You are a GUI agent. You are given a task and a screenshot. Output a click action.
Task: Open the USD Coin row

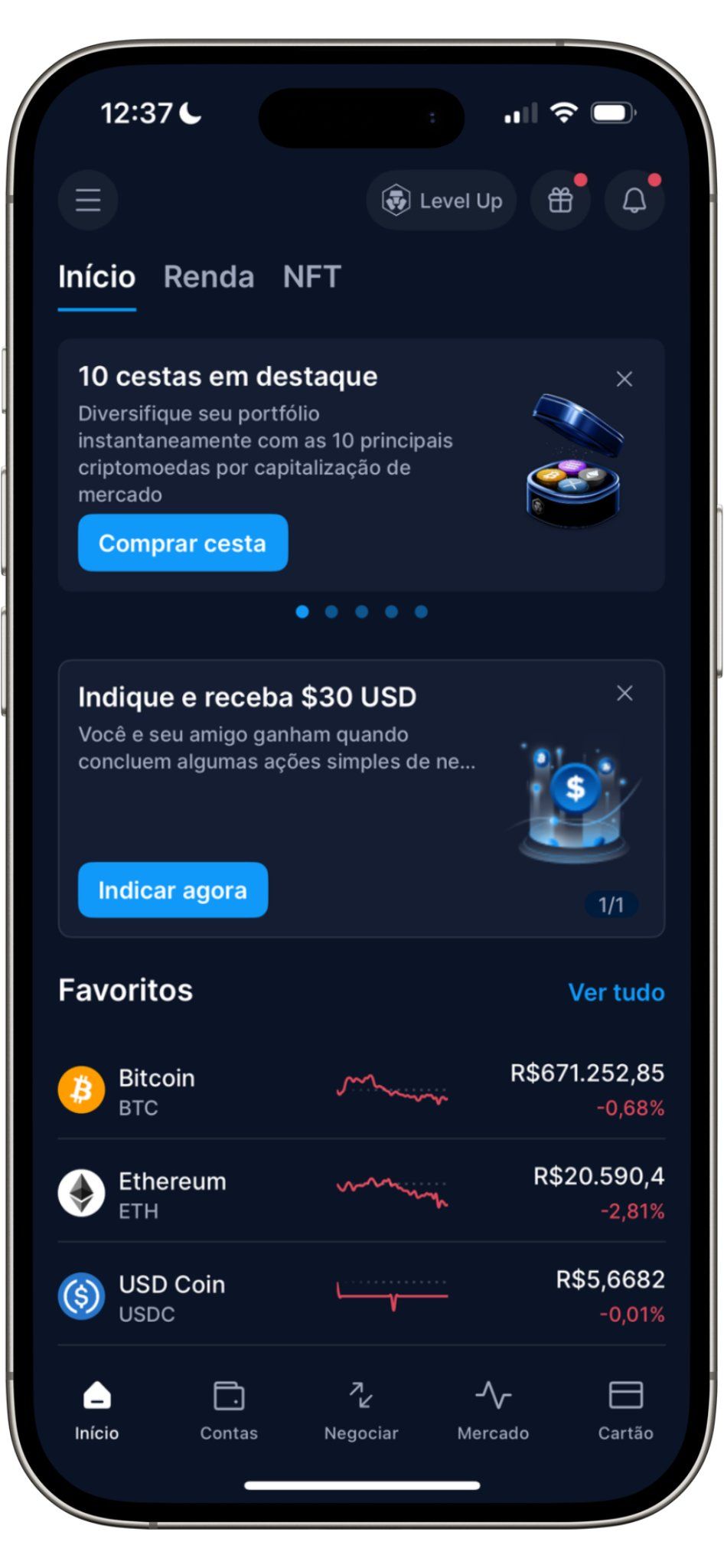pos(361,1295)
